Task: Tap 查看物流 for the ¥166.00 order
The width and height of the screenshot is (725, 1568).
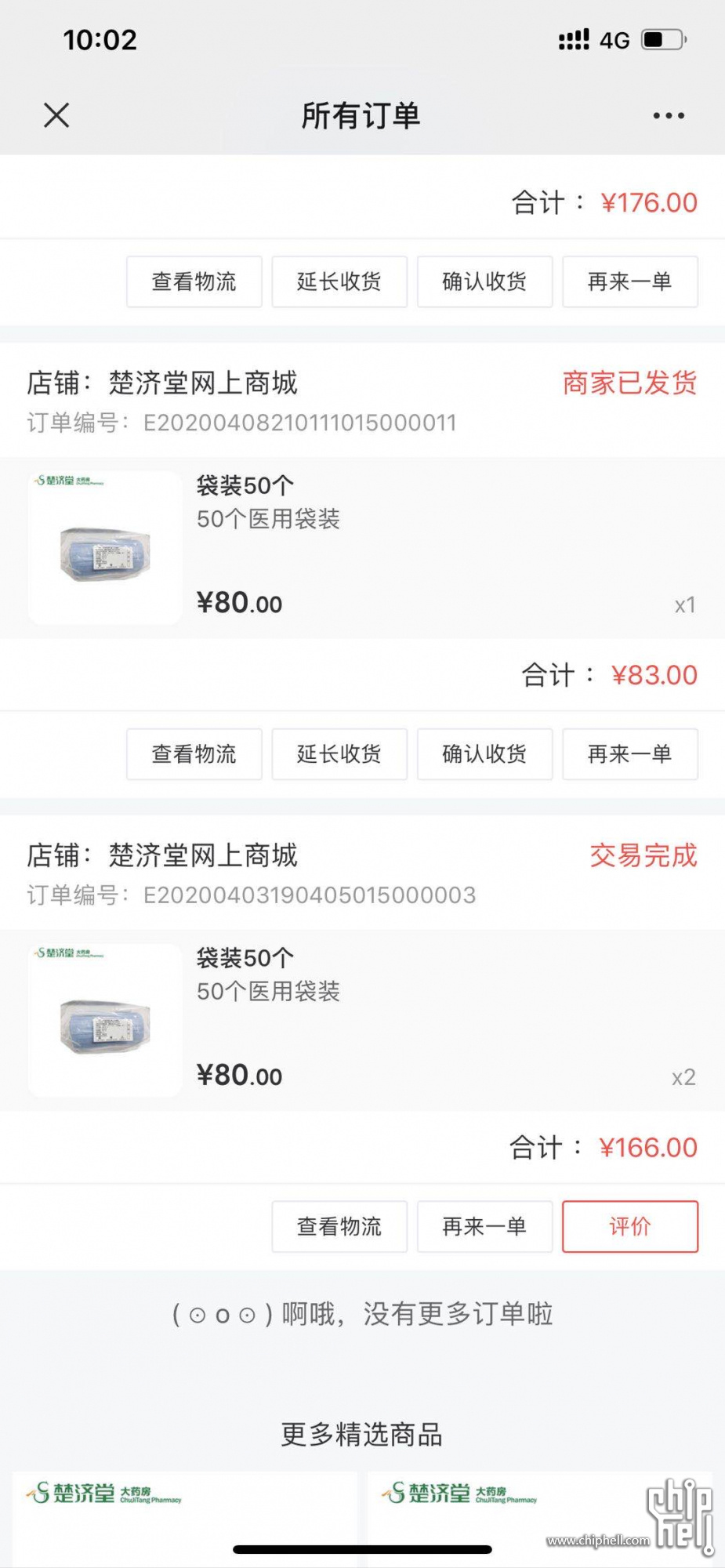Action: [339, 1226]
